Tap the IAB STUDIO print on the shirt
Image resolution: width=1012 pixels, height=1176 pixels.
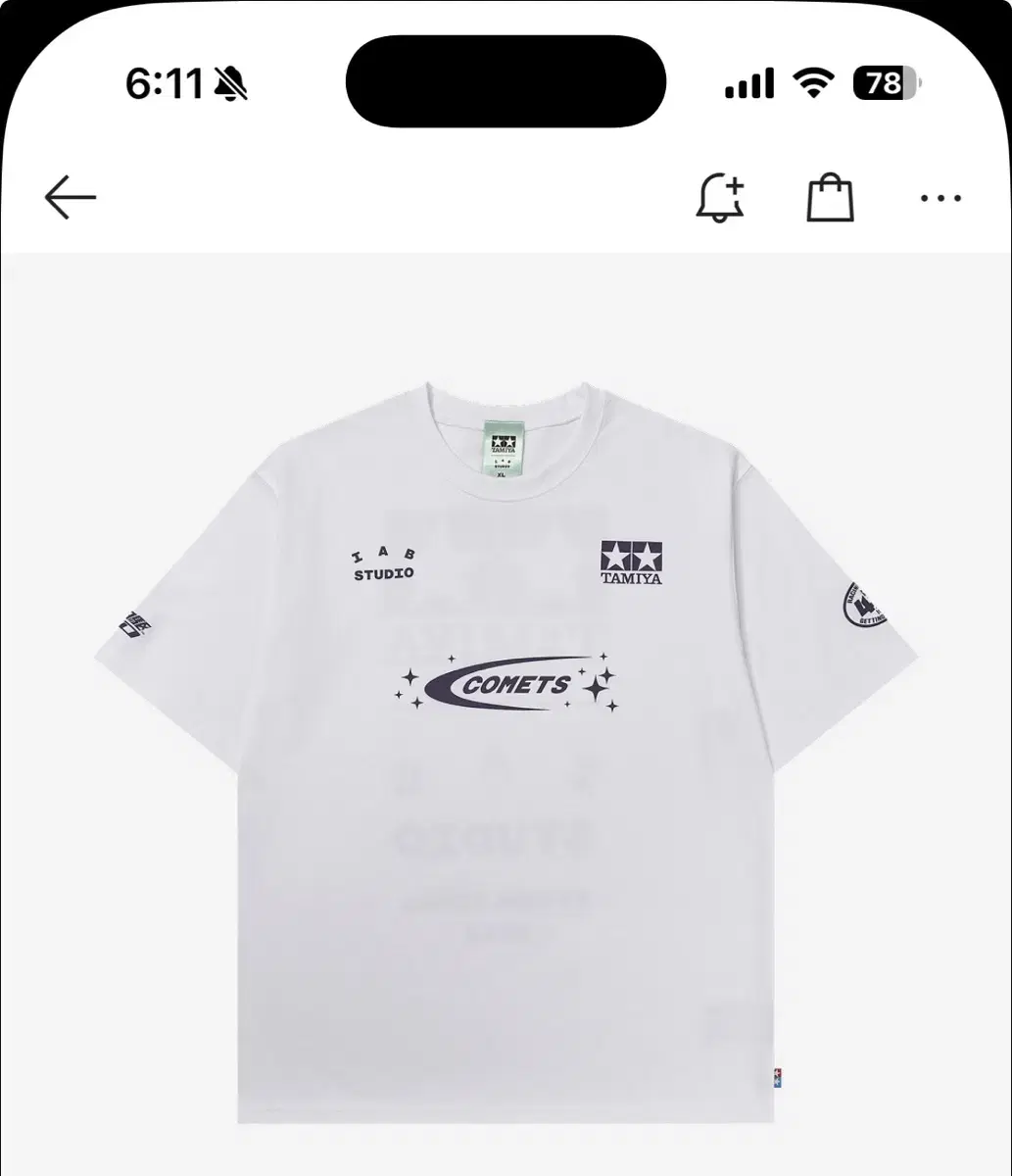[385, 563]
